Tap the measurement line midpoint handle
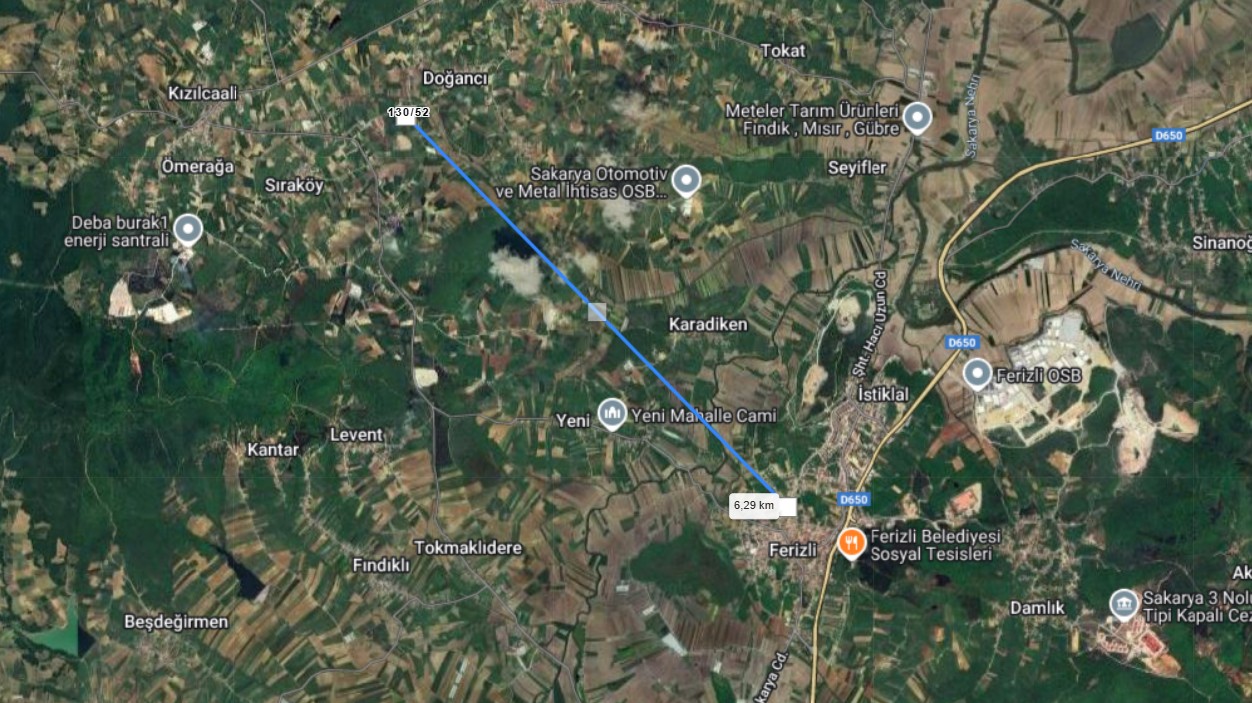This screenshot has height=703, width=1252. tap(597, 312)
